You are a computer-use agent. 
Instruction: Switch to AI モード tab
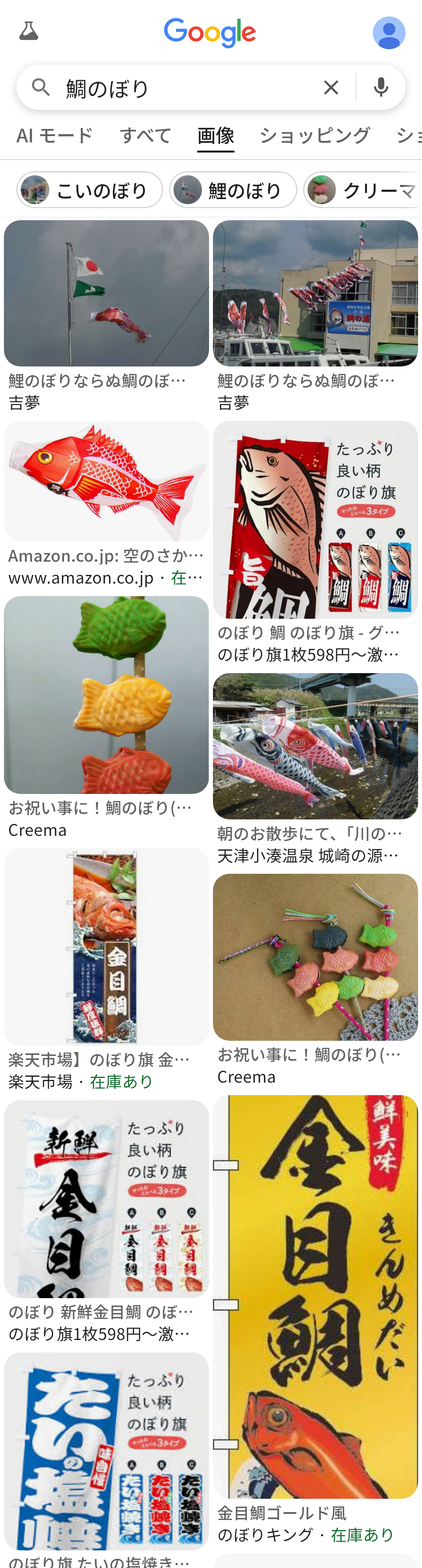pyautogui.click(x=55, y=135)
